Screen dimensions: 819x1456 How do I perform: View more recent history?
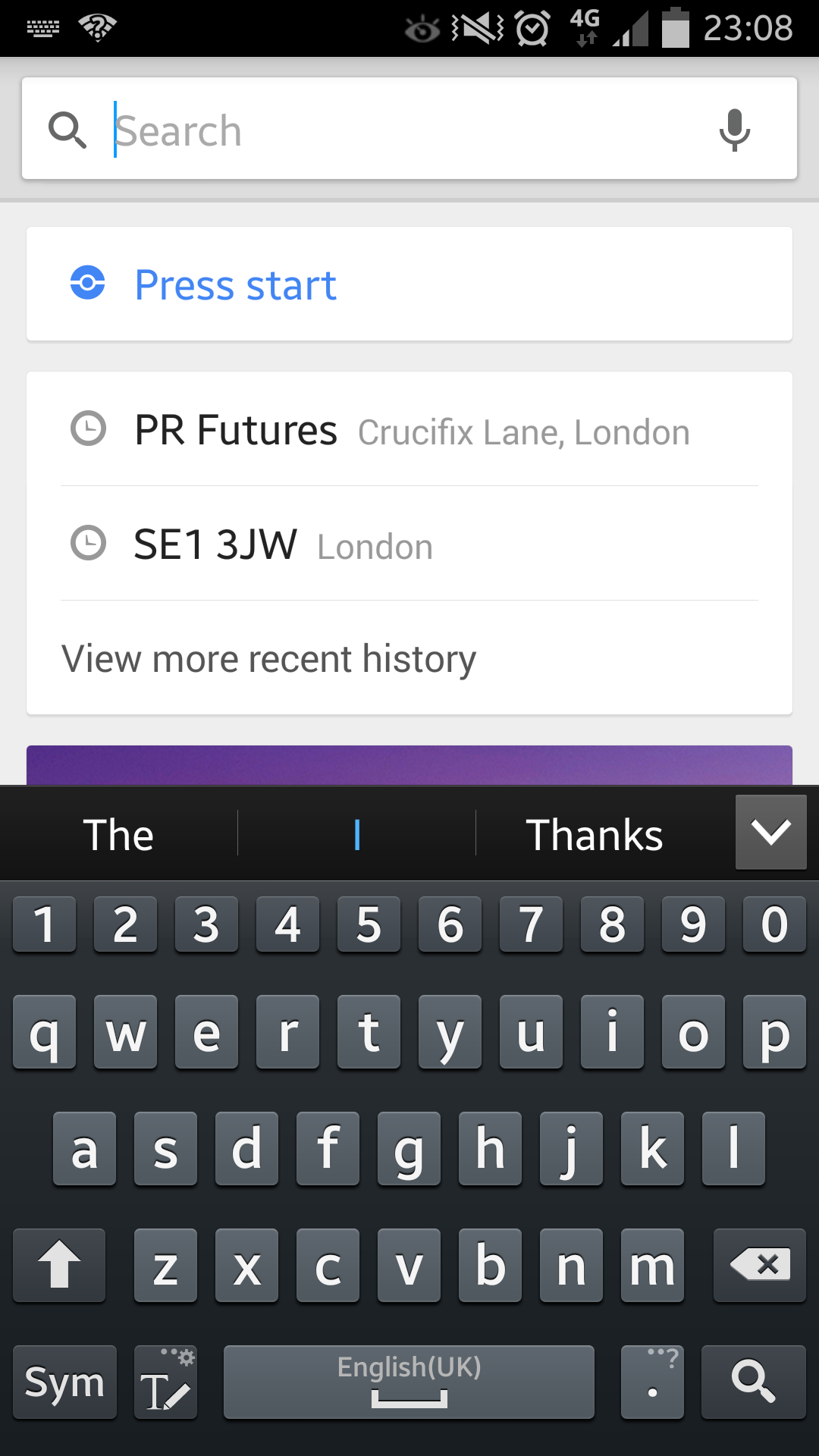(x=268, y=658)
